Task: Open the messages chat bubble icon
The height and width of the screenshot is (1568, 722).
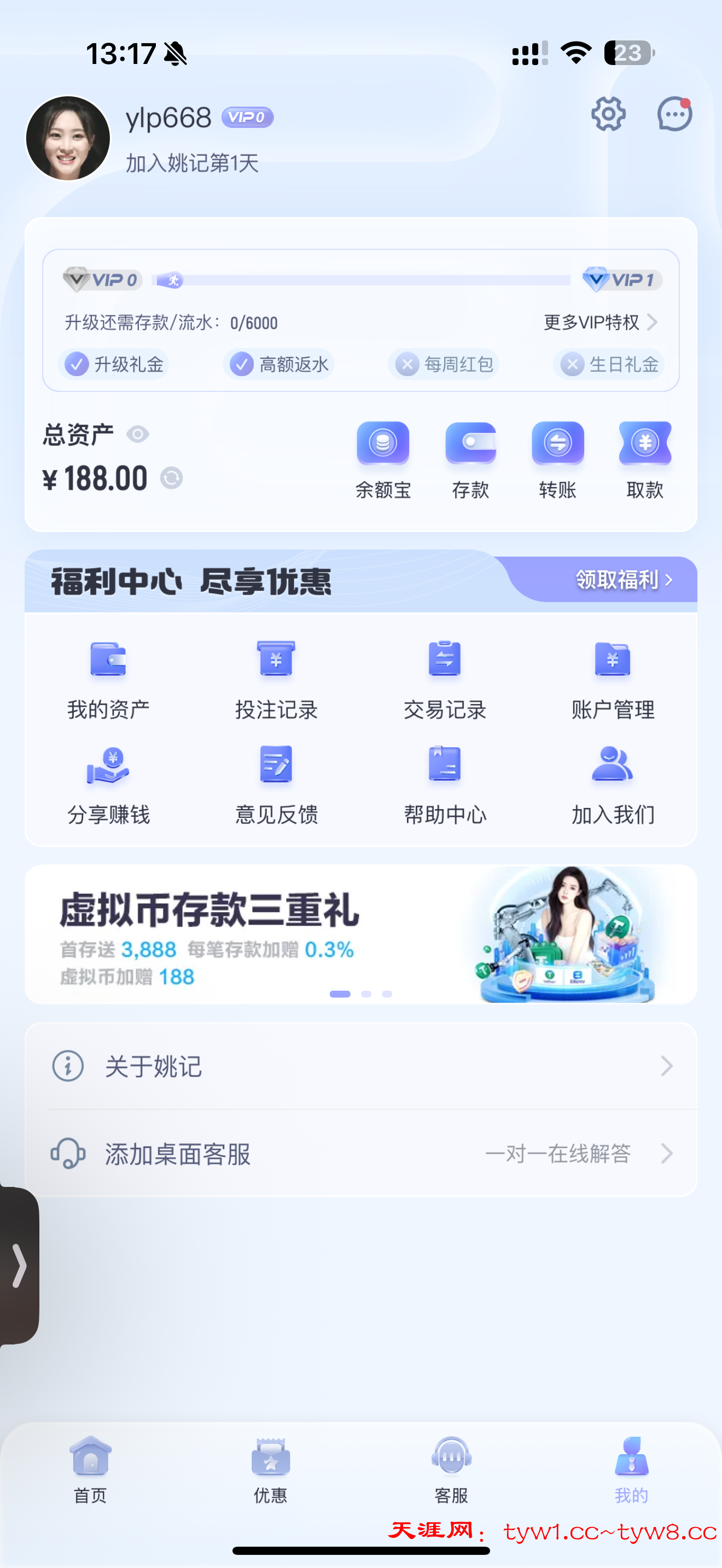Action: pos(674,114)
